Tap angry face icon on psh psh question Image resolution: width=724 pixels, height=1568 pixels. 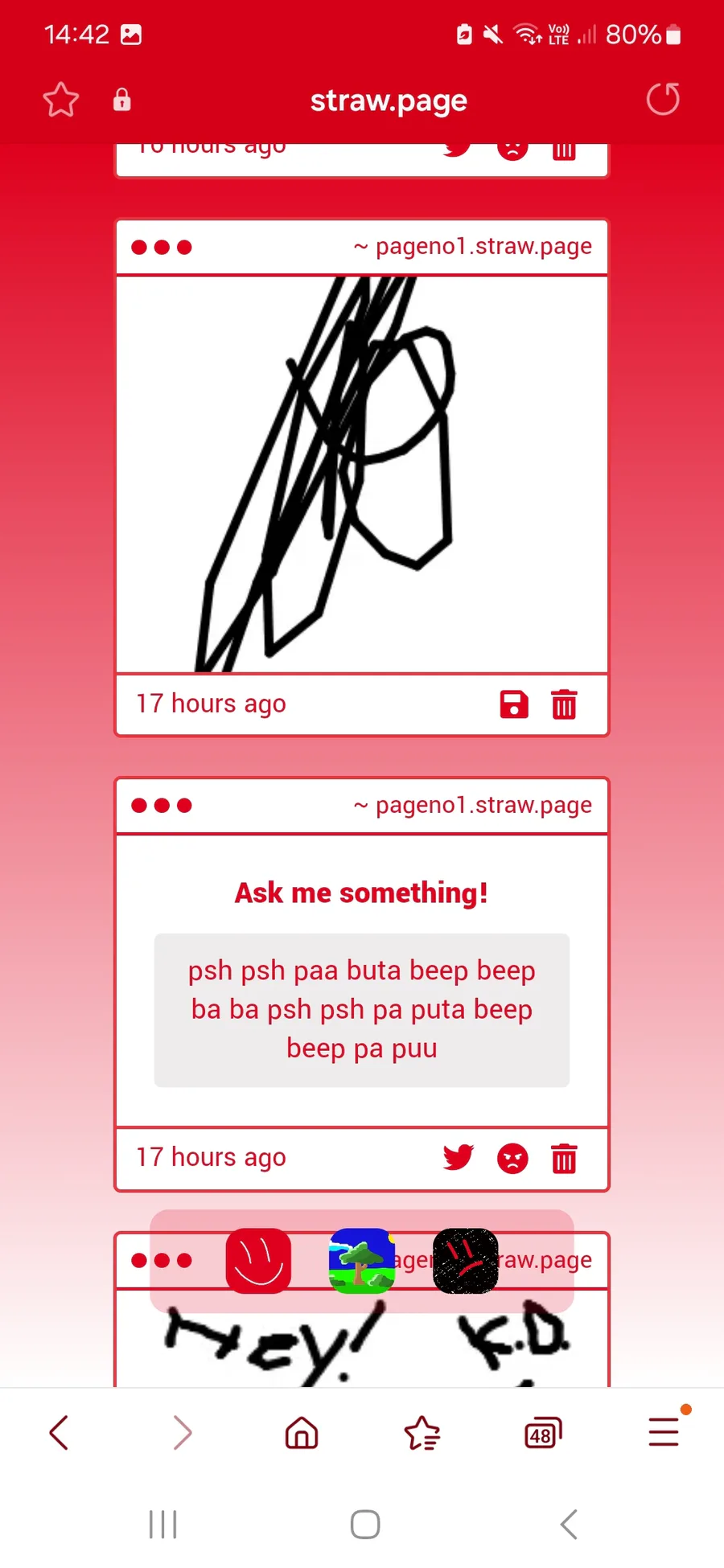coord(512,1159)
